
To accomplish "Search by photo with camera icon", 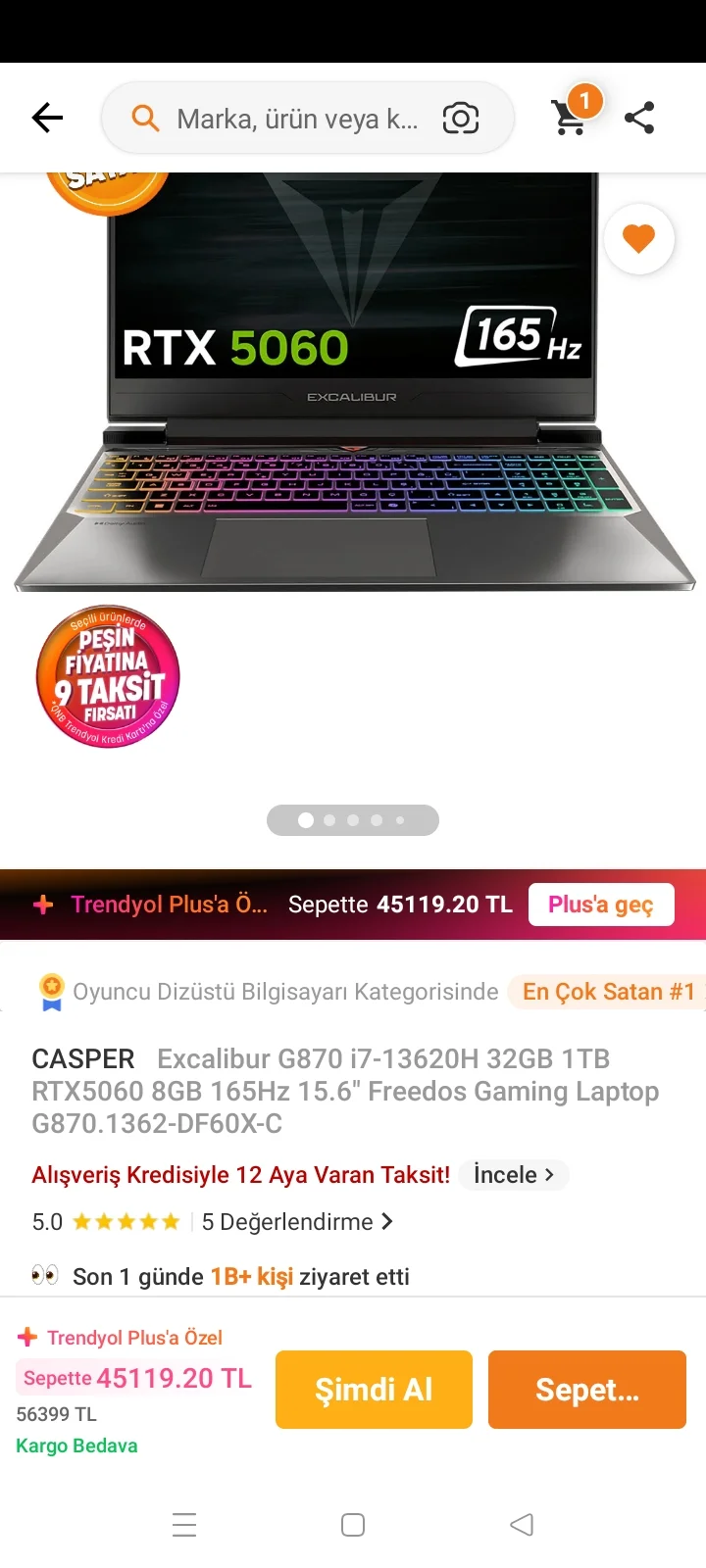I will (461, 119).
